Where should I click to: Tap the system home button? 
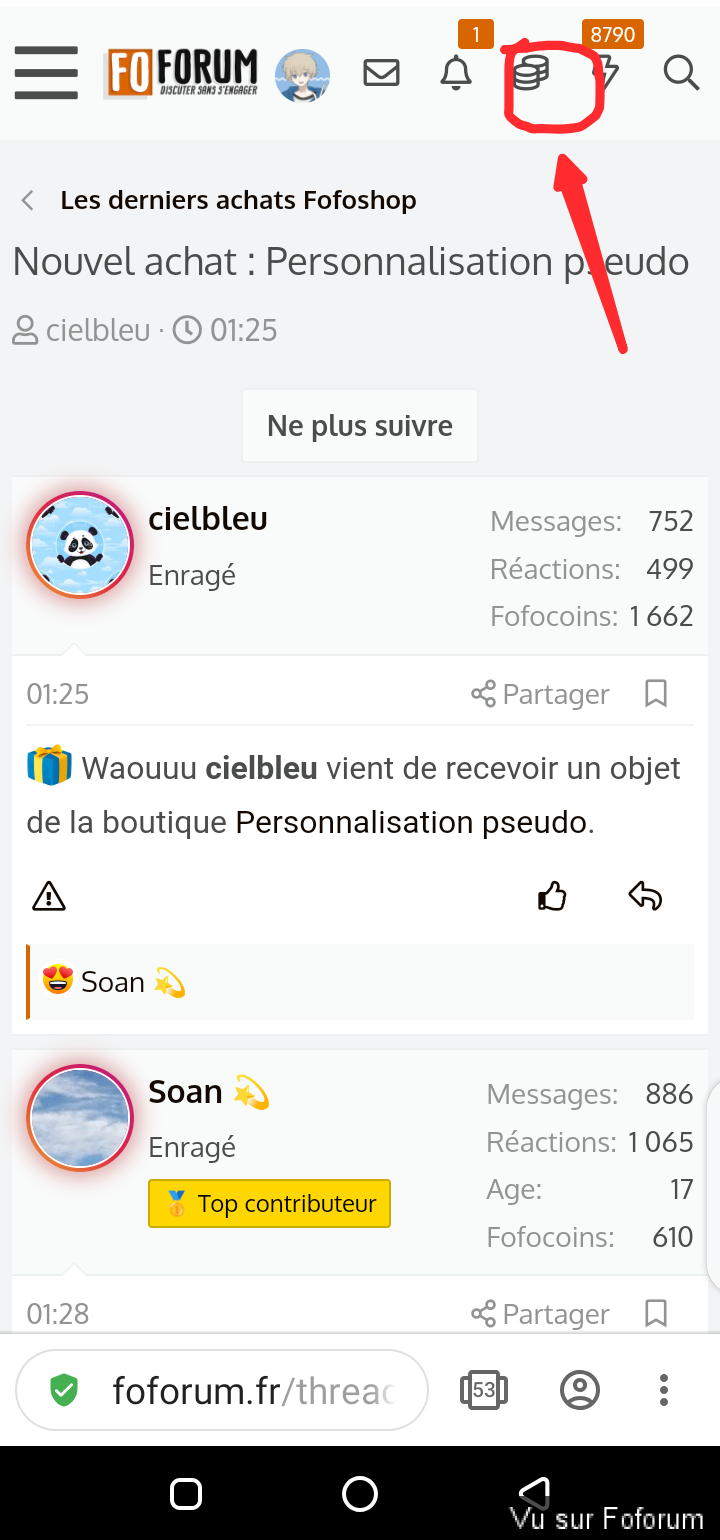[360, 1494]
